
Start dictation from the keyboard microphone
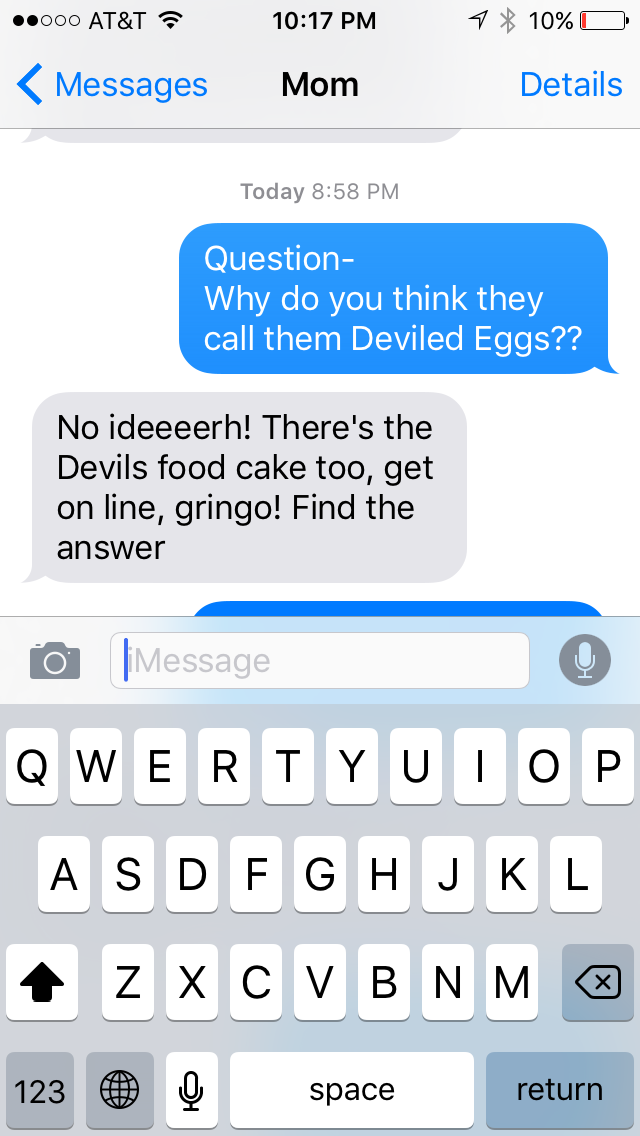192,1090
